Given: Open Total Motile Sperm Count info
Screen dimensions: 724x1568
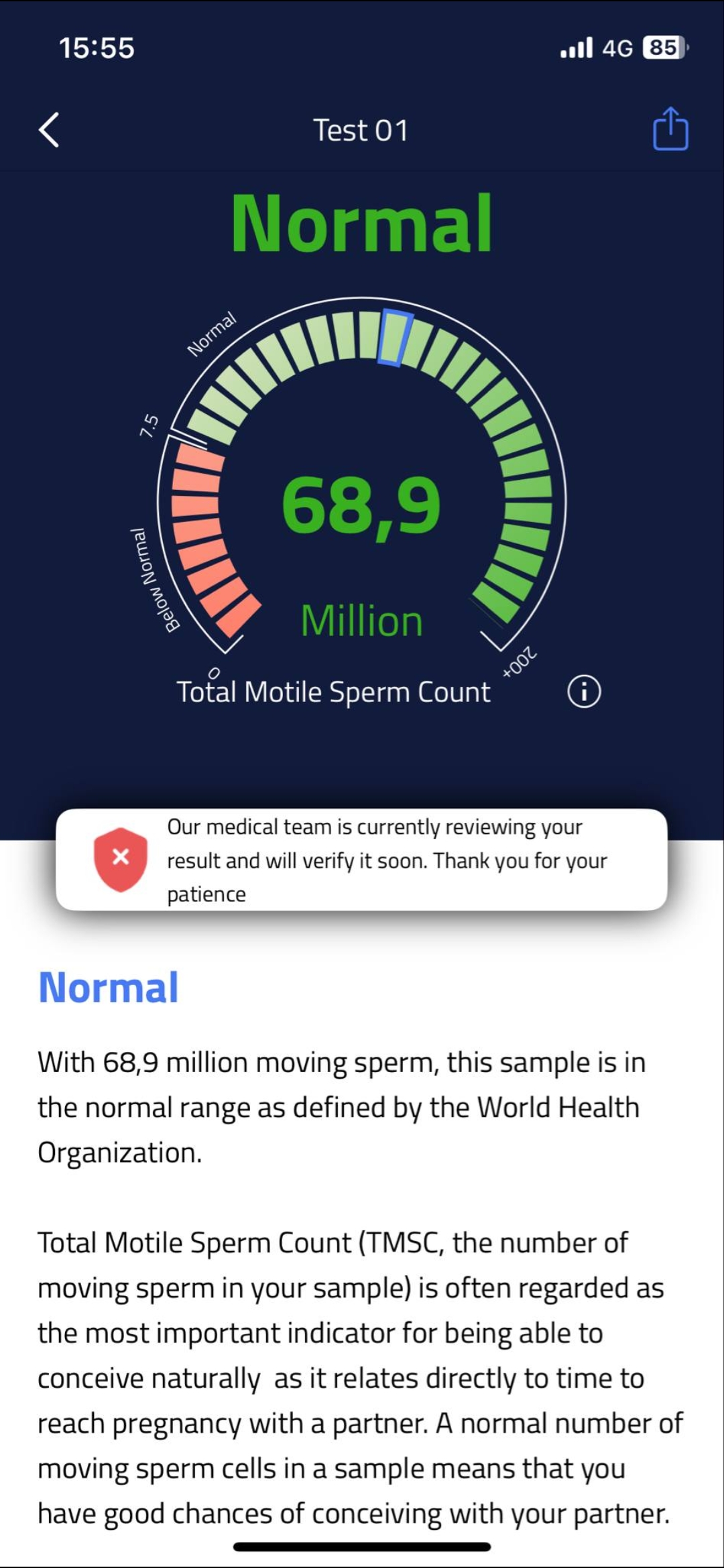Looking at the screenshot, I should (x=584, y=692).
